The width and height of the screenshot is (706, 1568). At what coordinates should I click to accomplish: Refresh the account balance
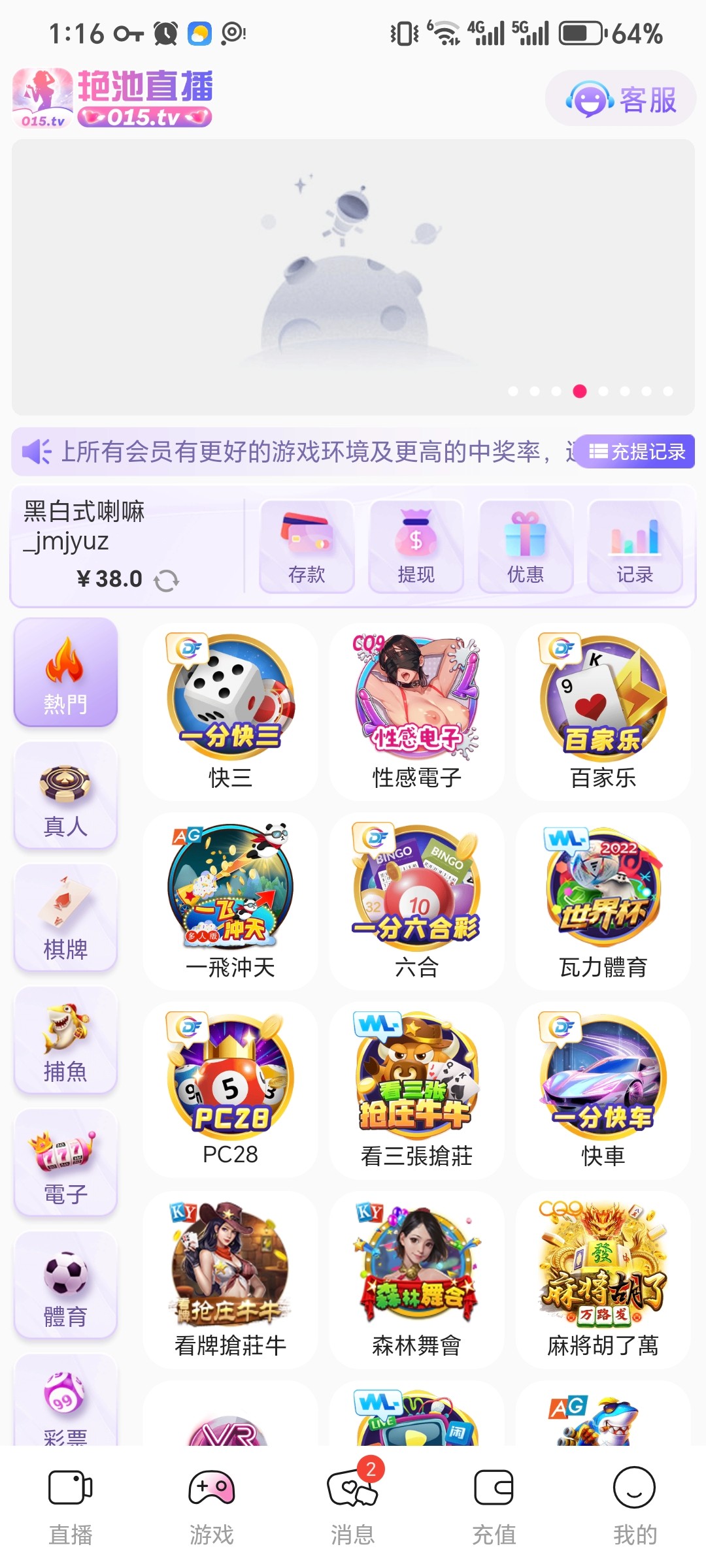tap(166, 580)
